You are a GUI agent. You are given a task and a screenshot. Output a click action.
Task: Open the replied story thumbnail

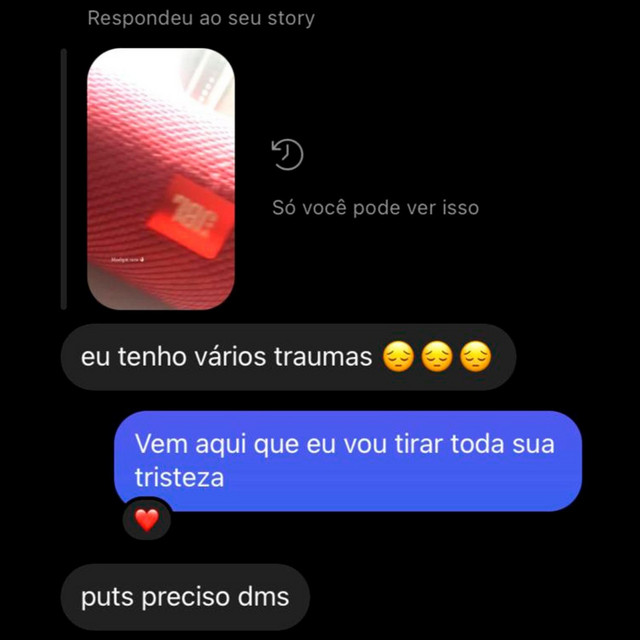coord(161,178)
